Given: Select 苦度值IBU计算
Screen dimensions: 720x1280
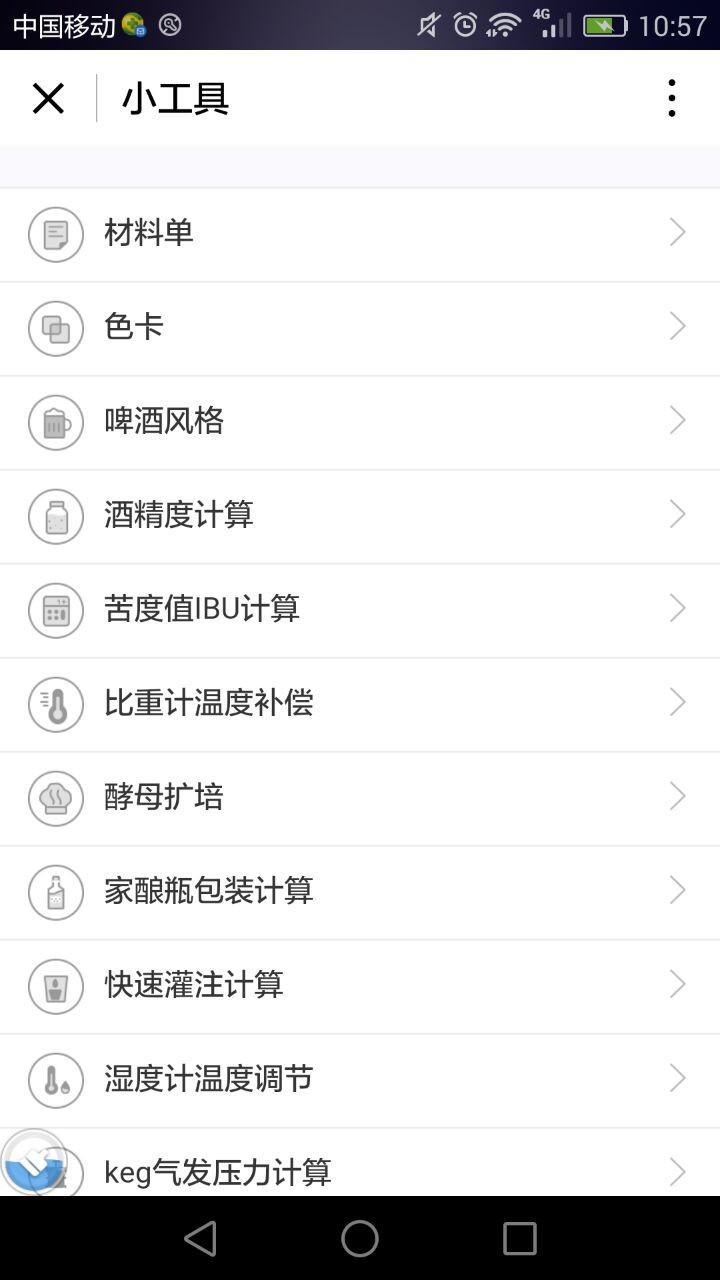Looking at the screenshot, I should pyautogui.click(x=360, y=610).
